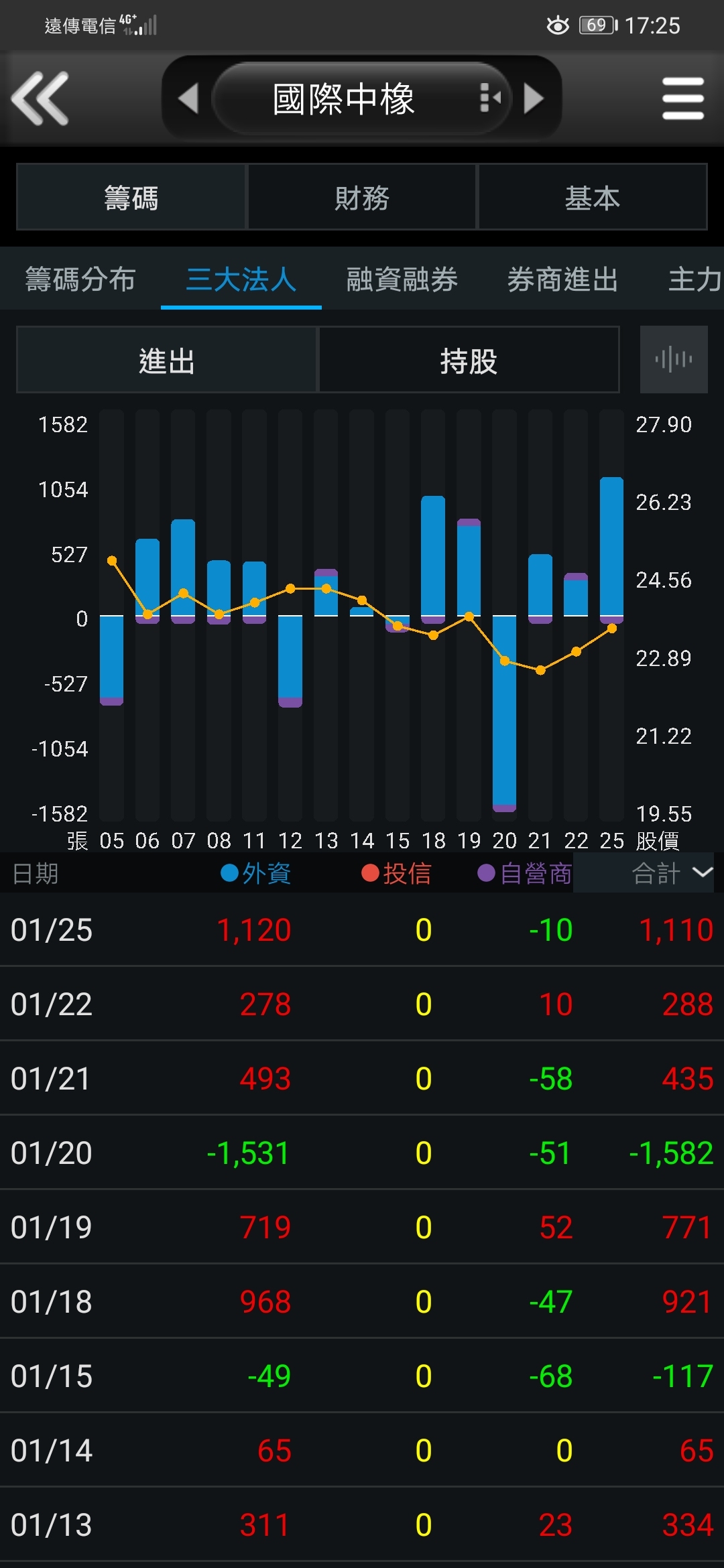Switch to the 持股 view
Screen dimensions: 724x1568
click(469, 361)
